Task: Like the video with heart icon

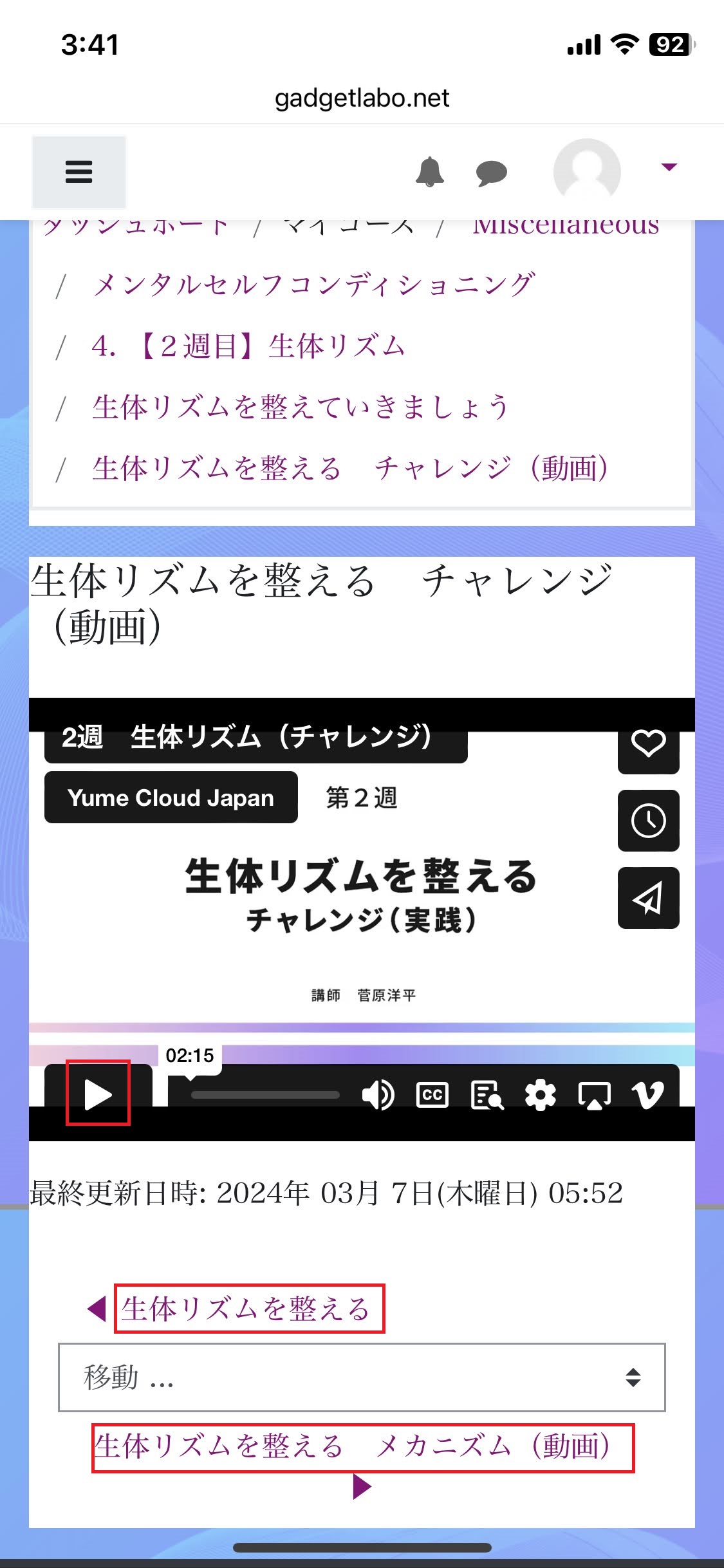Action: click(x=648, y=743)
